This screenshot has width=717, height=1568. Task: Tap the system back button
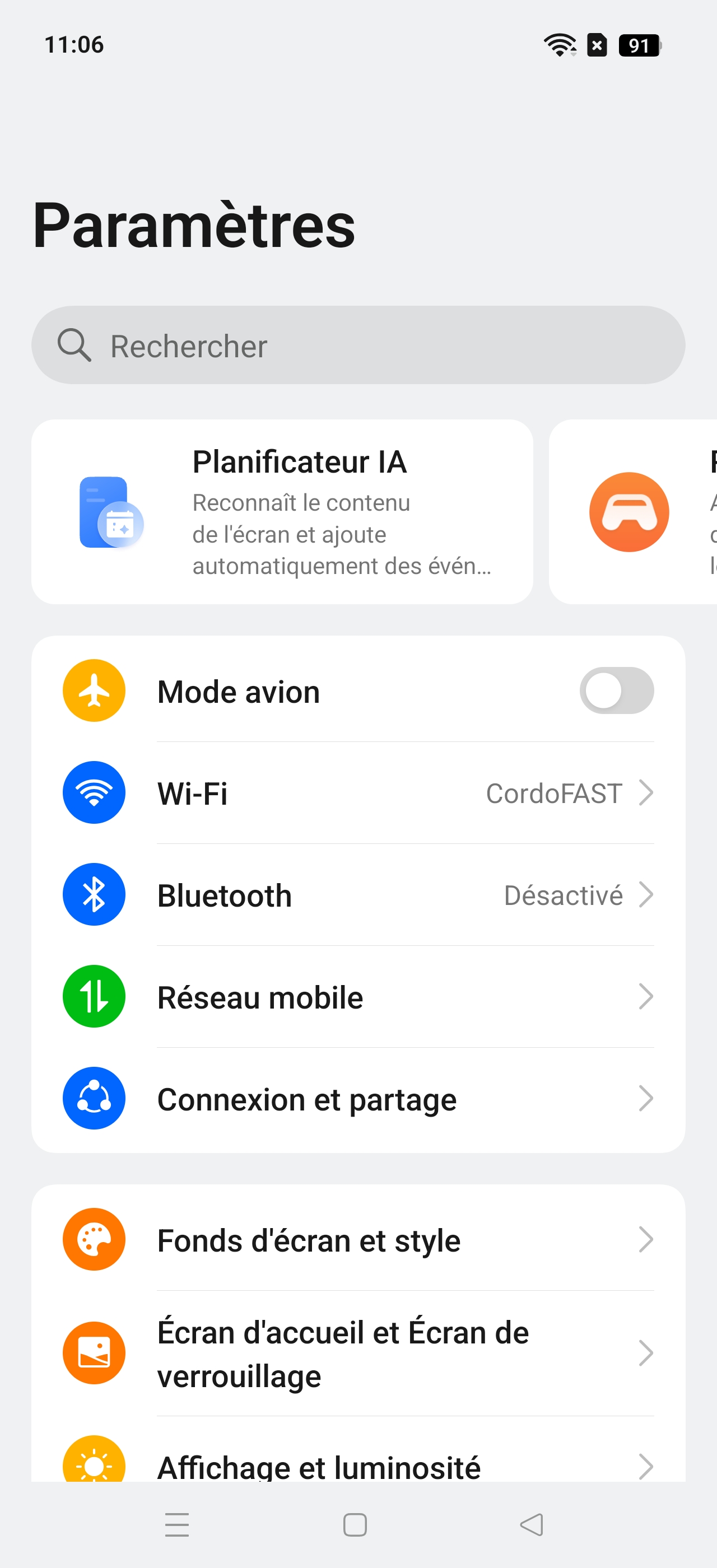(x=532, y=1525)
